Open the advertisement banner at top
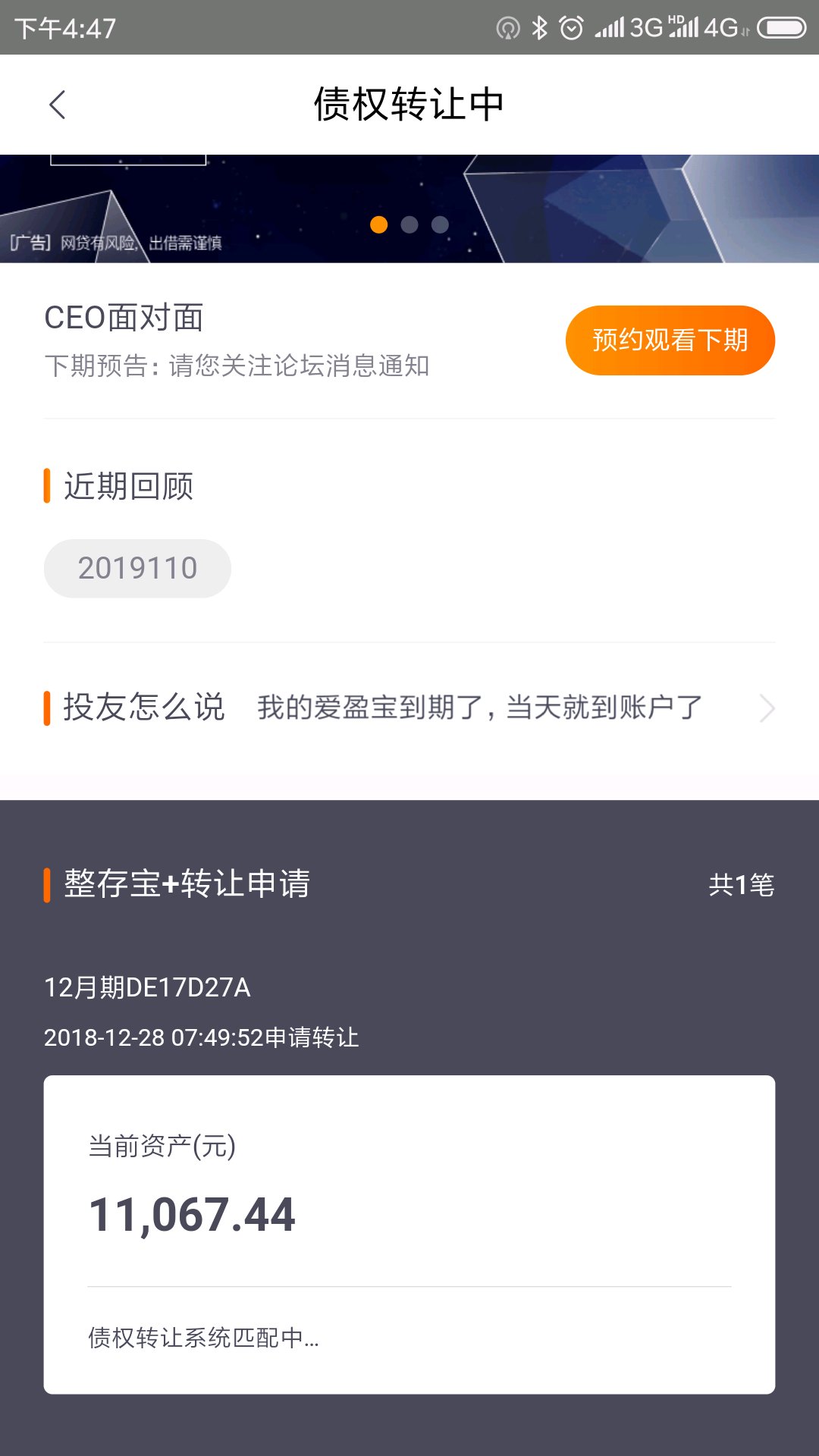 click(x=409, y=209)
